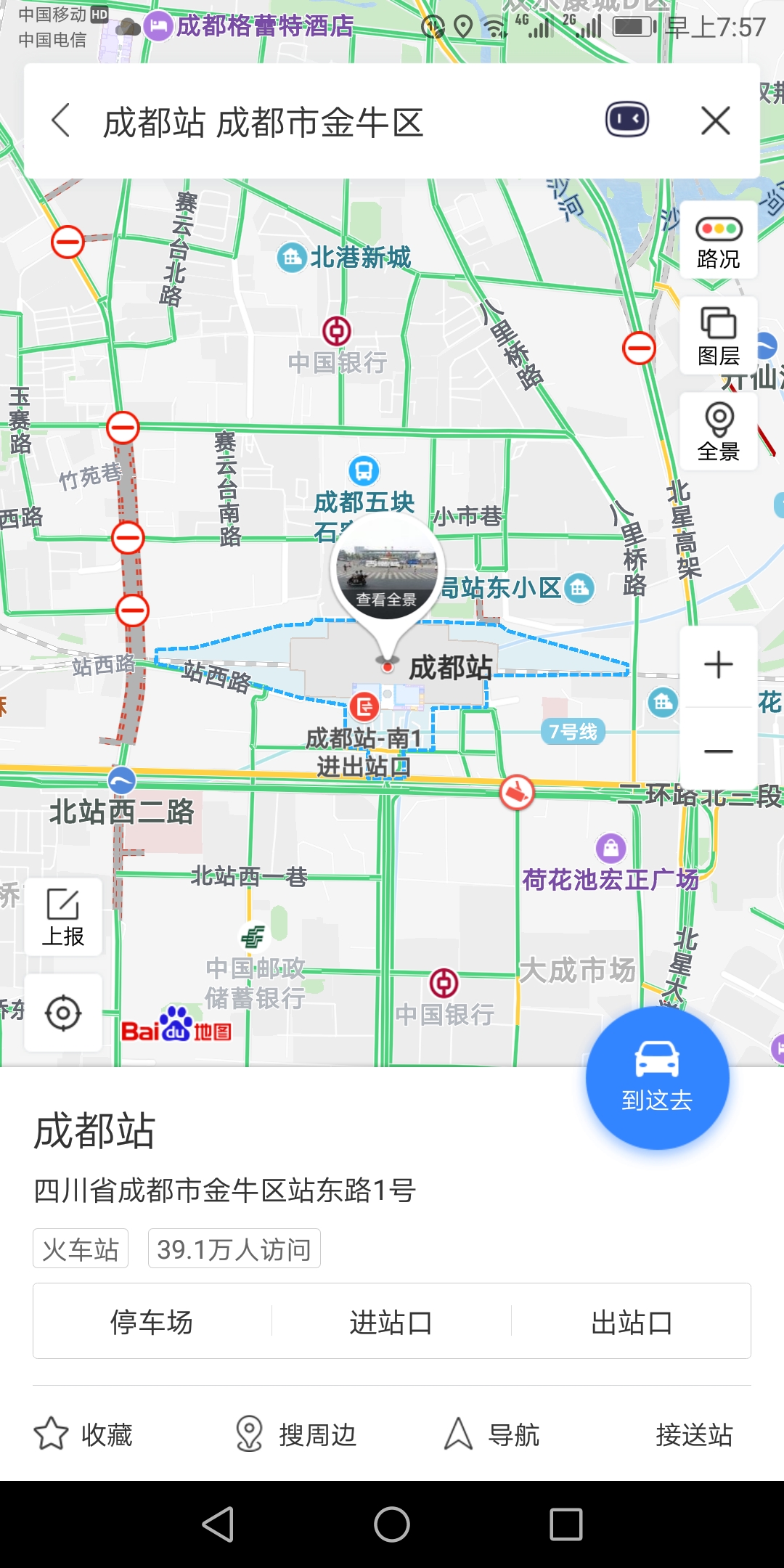
Task: Start route with 到这去 button
Action: pos(657,1077)
